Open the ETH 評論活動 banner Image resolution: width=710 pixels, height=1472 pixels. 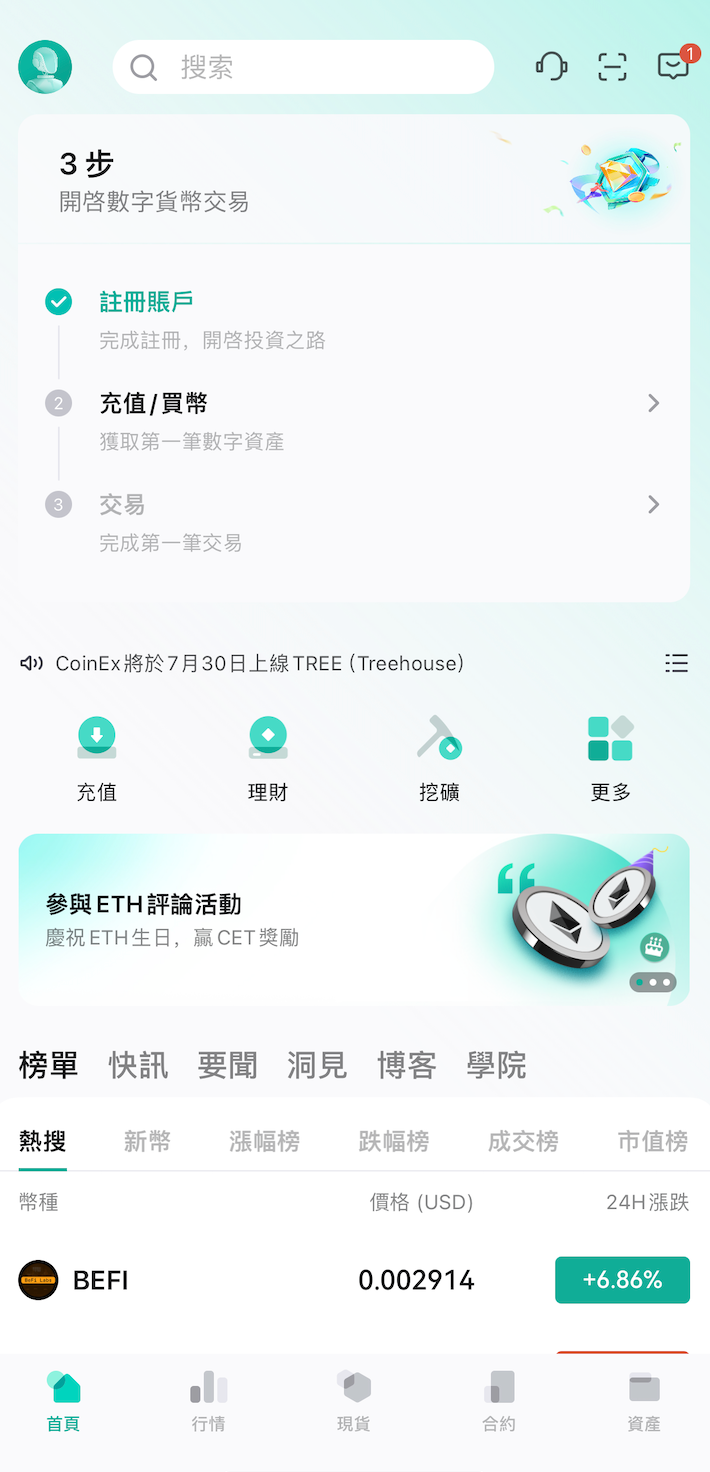354,920
